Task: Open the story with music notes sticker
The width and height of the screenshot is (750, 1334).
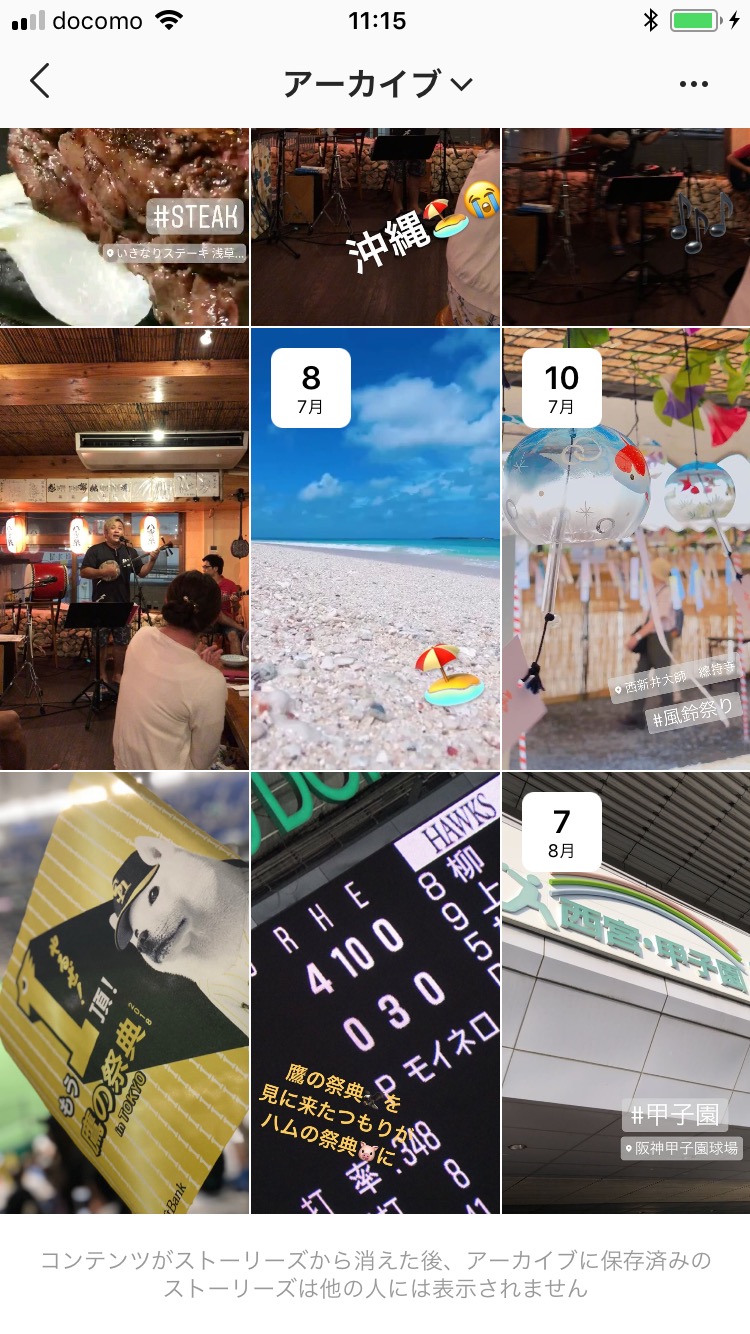Action: point(626,226)
